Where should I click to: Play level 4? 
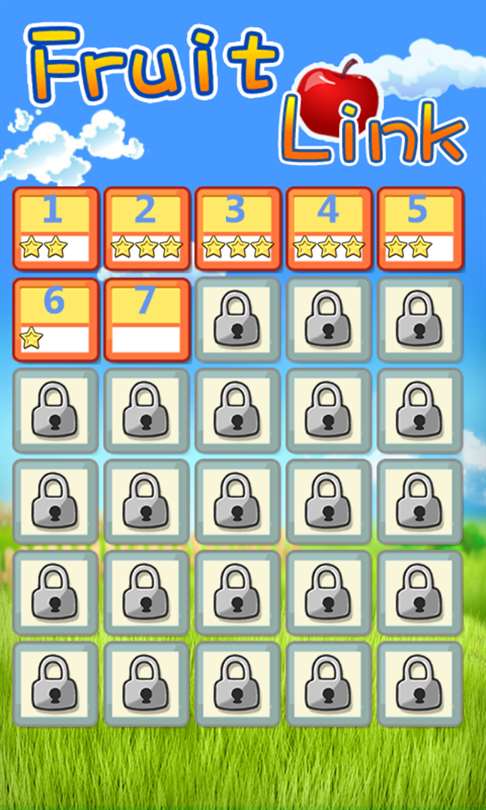coord(330,228)
